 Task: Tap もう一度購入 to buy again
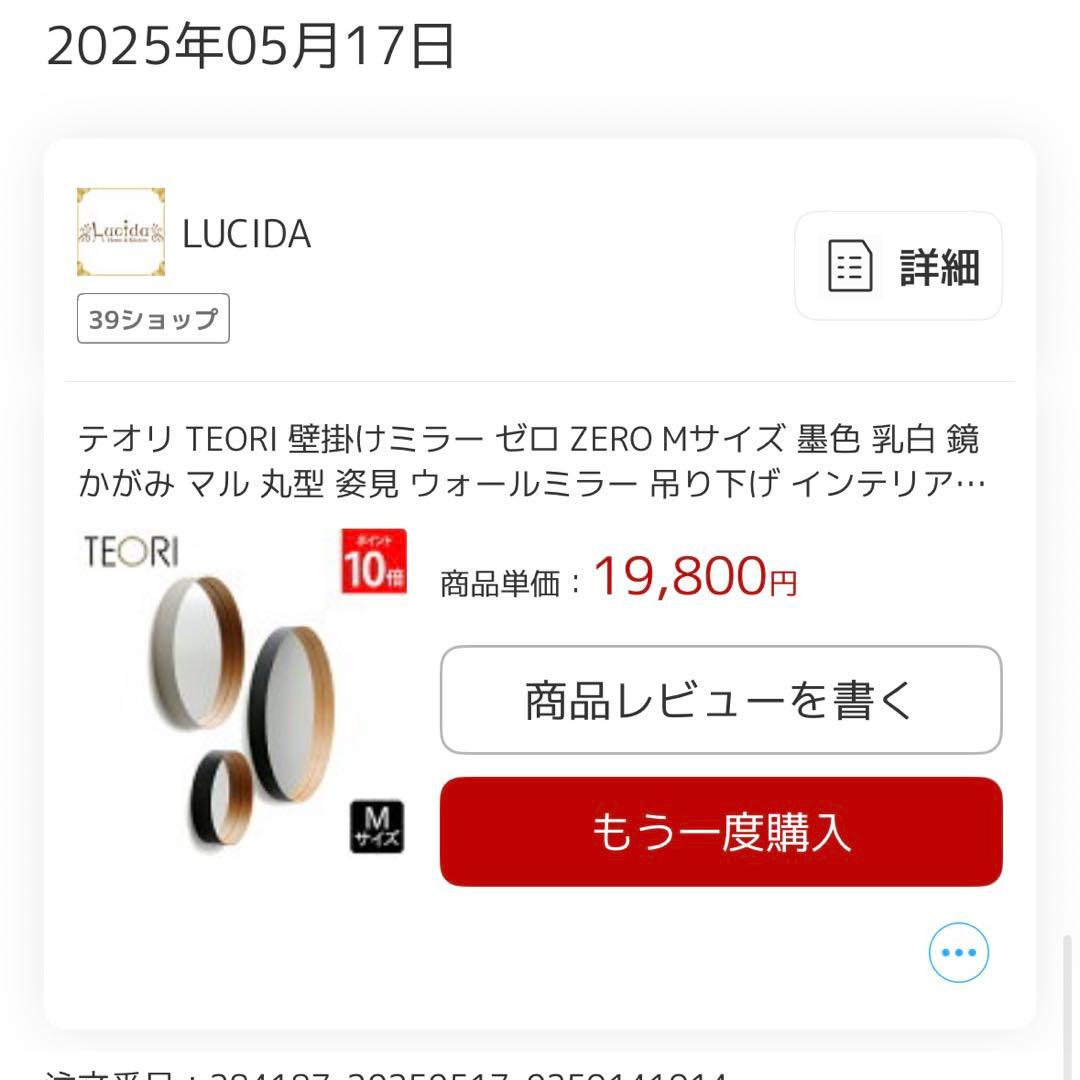pos(720,832)
